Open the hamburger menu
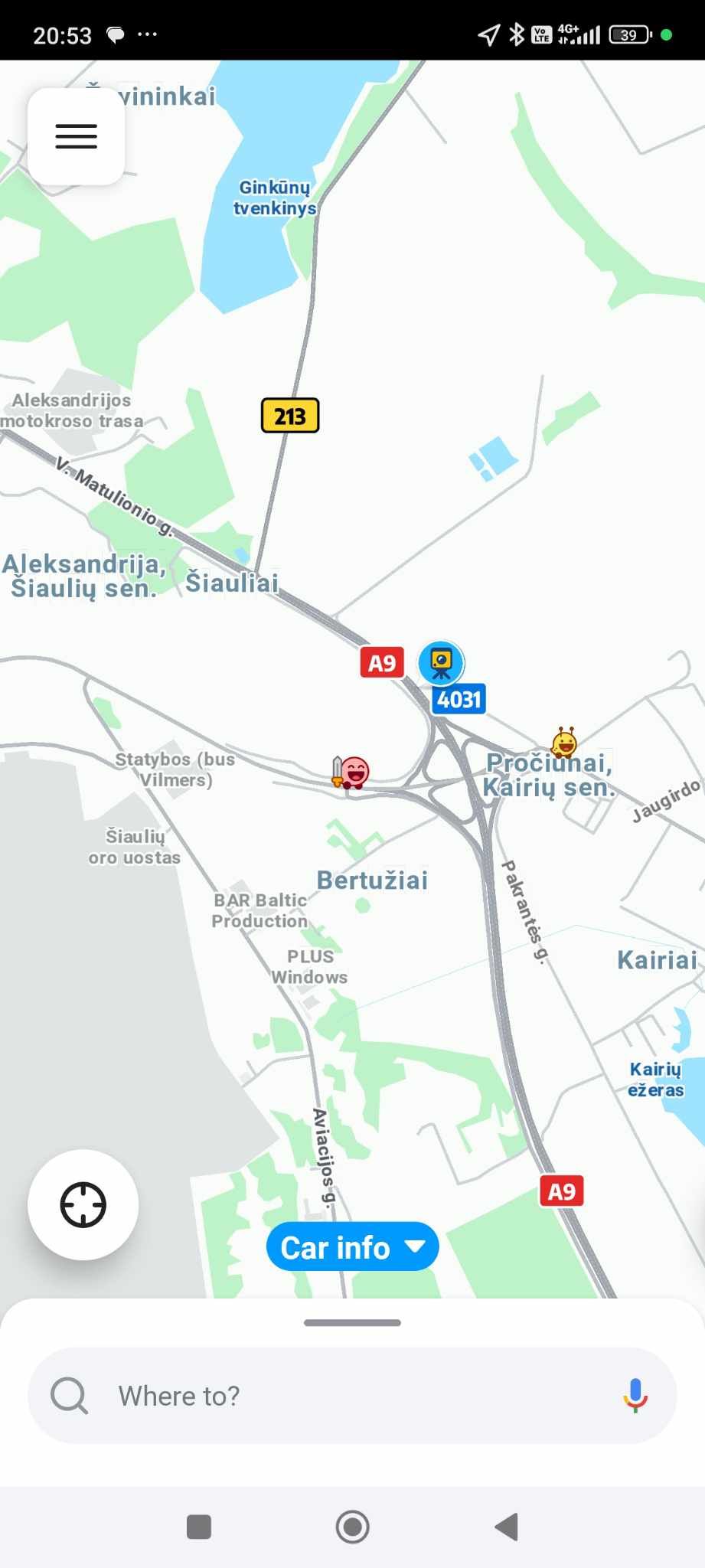705x1568 pixels. 76,136
